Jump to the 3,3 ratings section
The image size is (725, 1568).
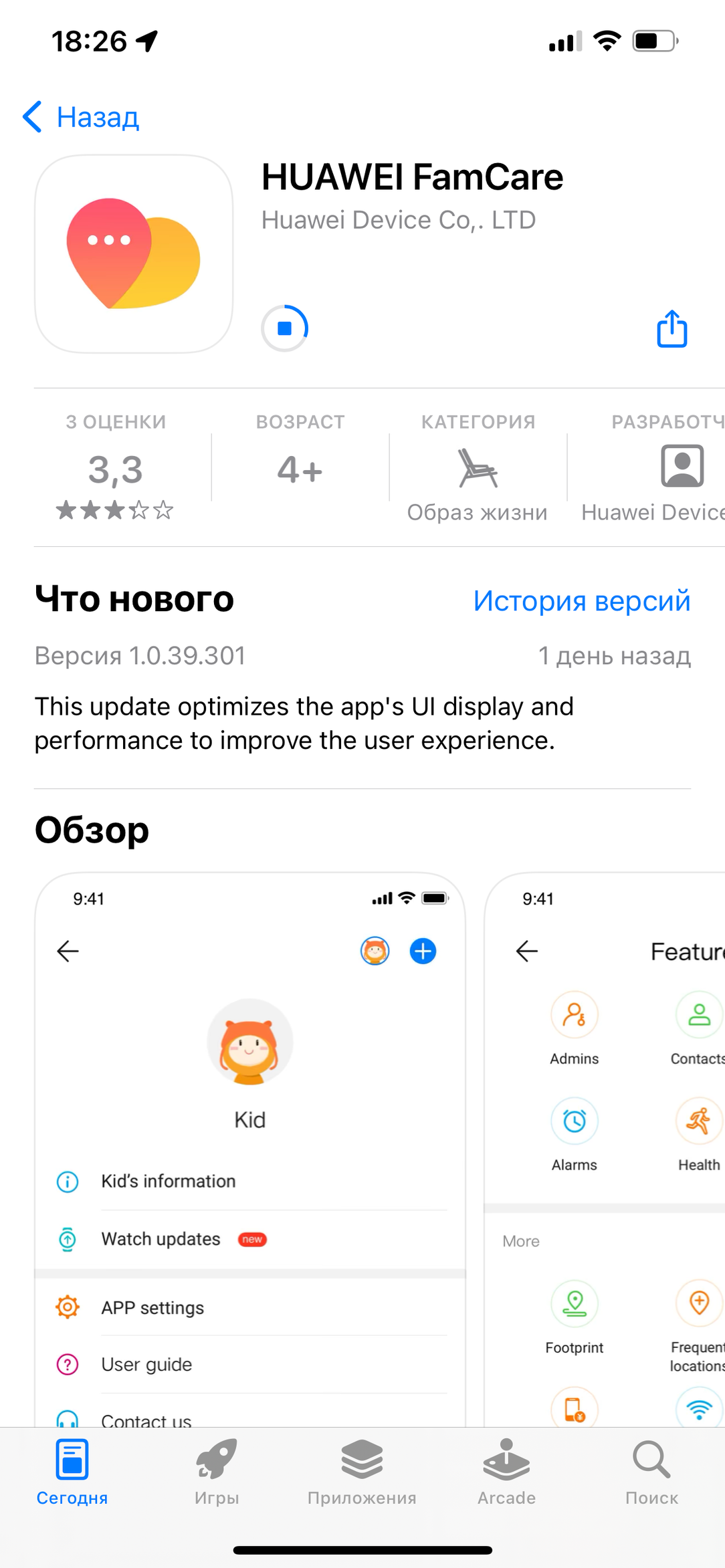point(116,471)
